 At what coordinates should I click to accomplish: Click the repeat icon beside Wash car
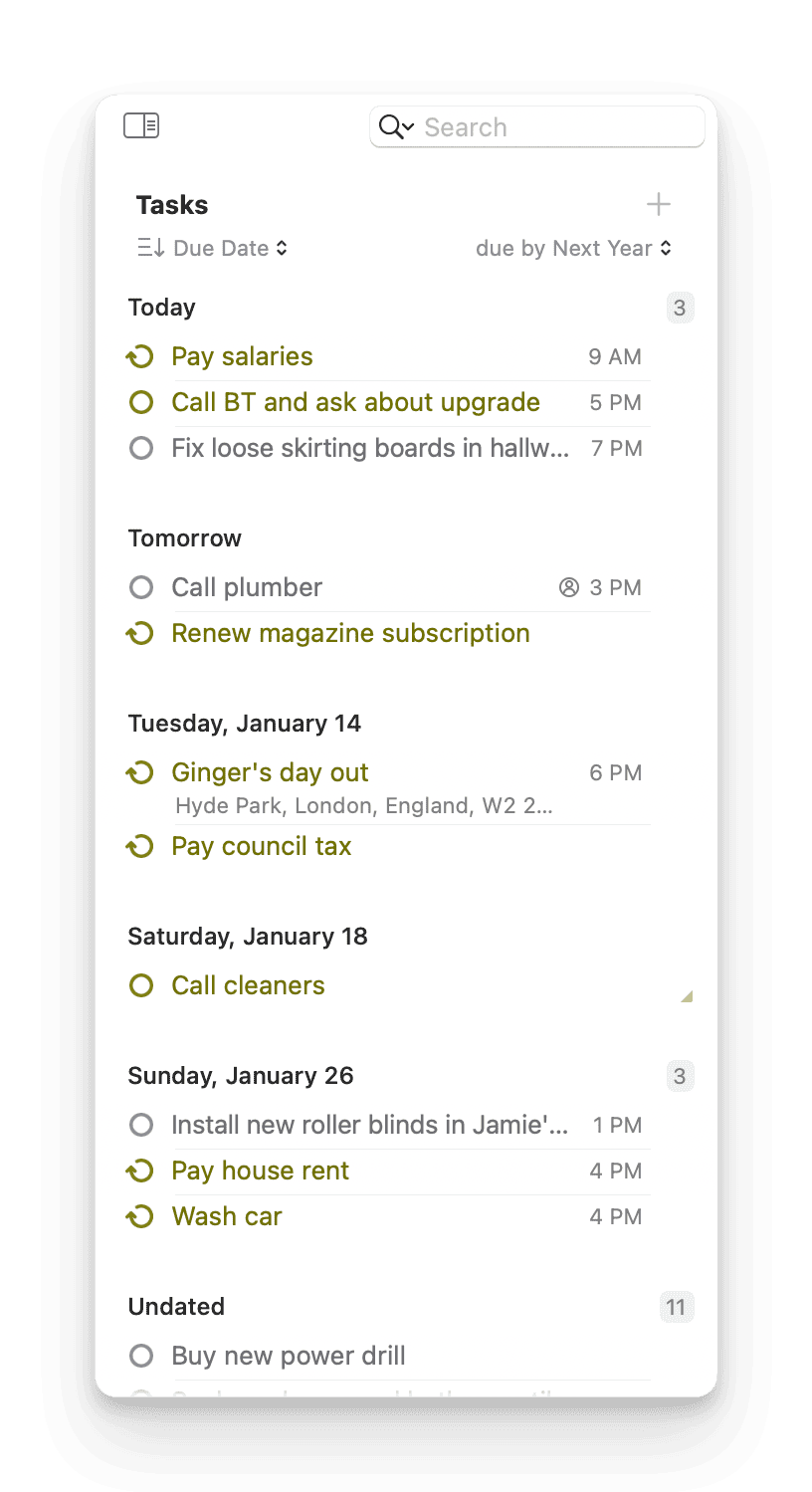click(140, 1215)
